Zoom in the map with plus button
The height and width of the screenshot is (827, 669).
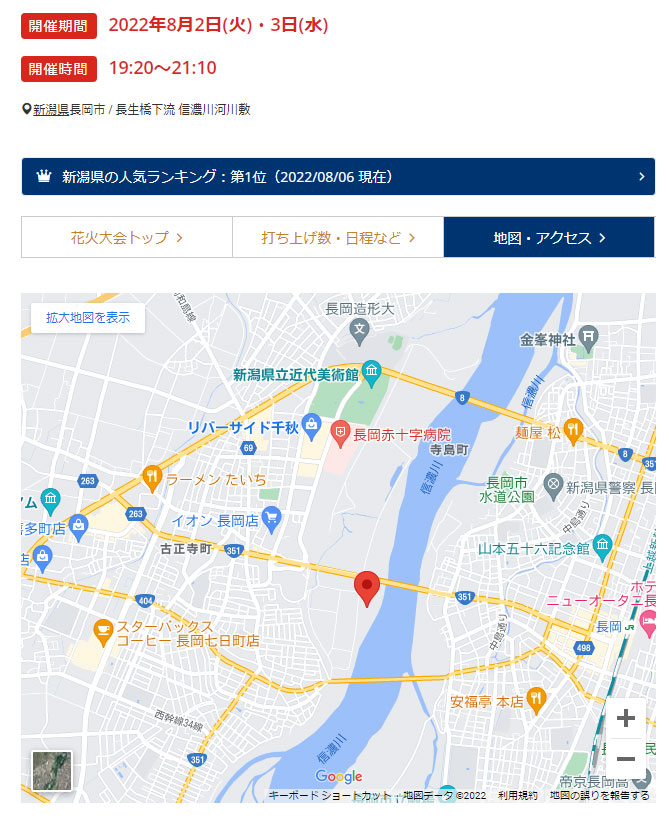pyautogui.click(x=626, y=718)
